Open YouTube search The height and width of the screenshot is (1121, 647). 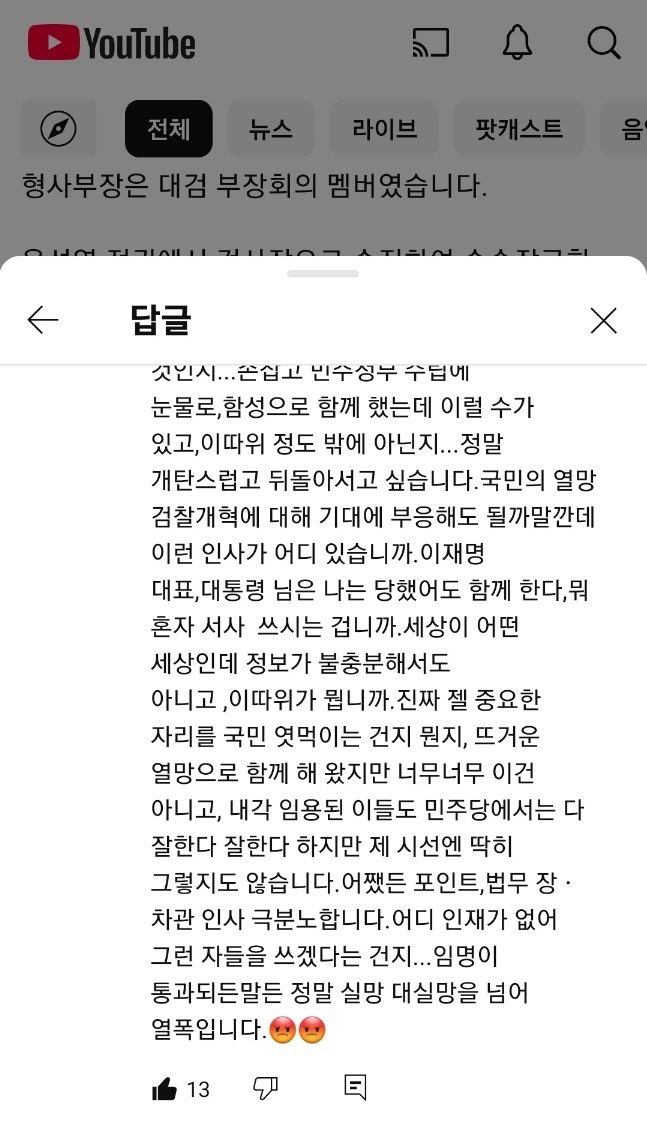(x=603, y=43)
